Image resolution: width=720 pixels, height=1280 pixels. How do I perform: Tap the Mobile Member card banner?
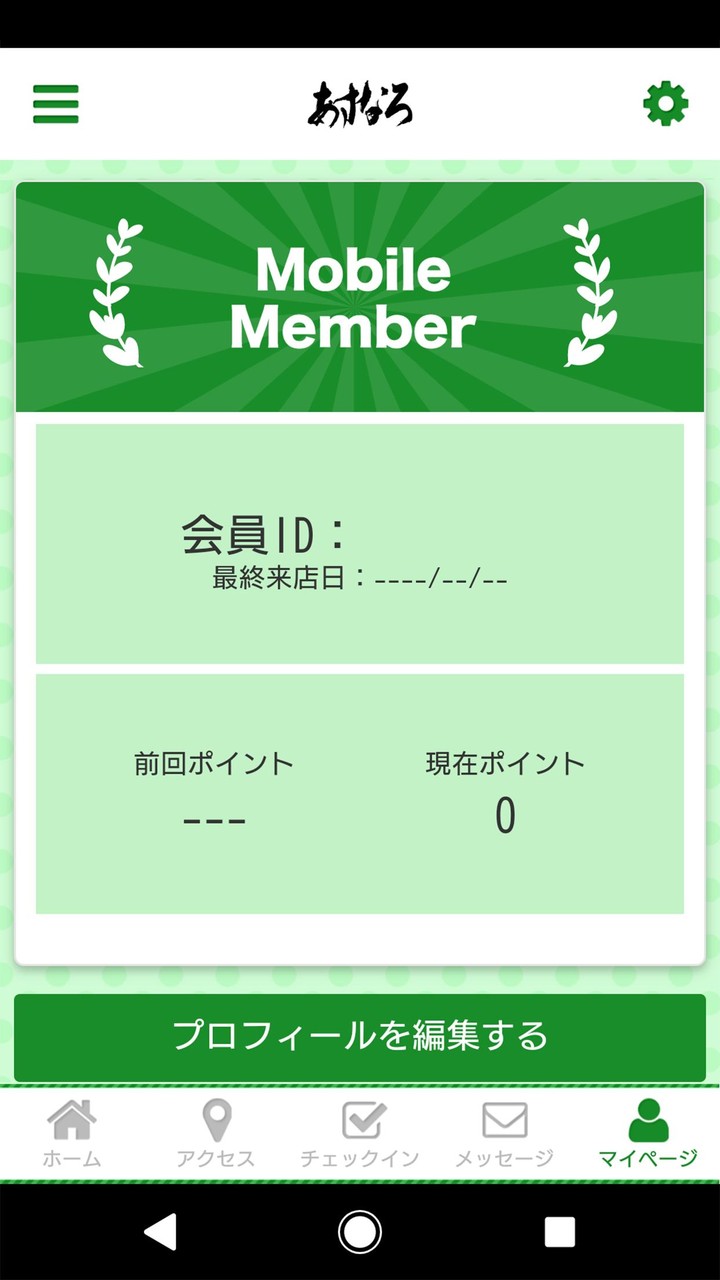tap(360, 295)
